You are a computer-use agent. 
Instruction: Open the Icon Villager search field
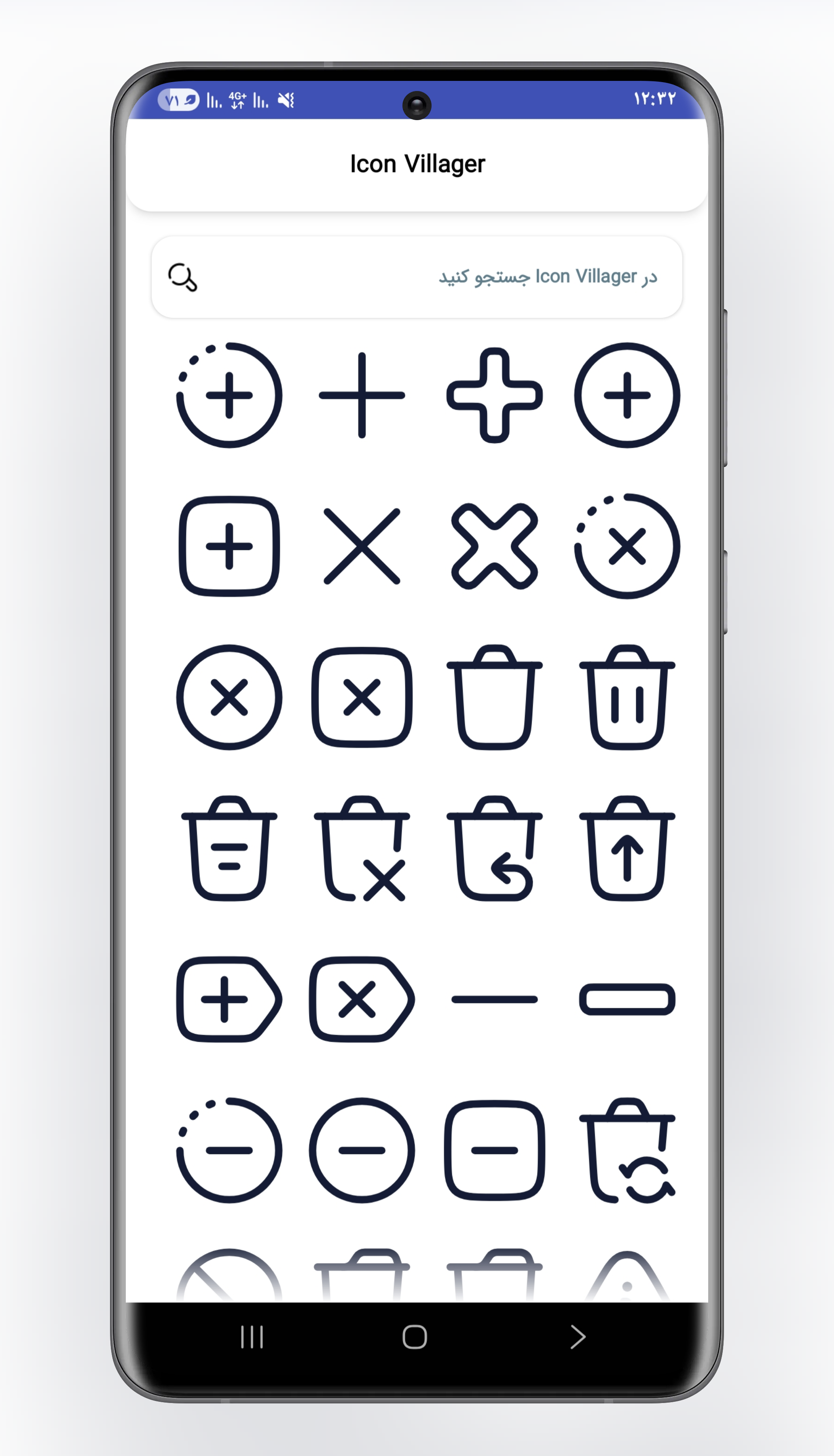coord(417,277)
